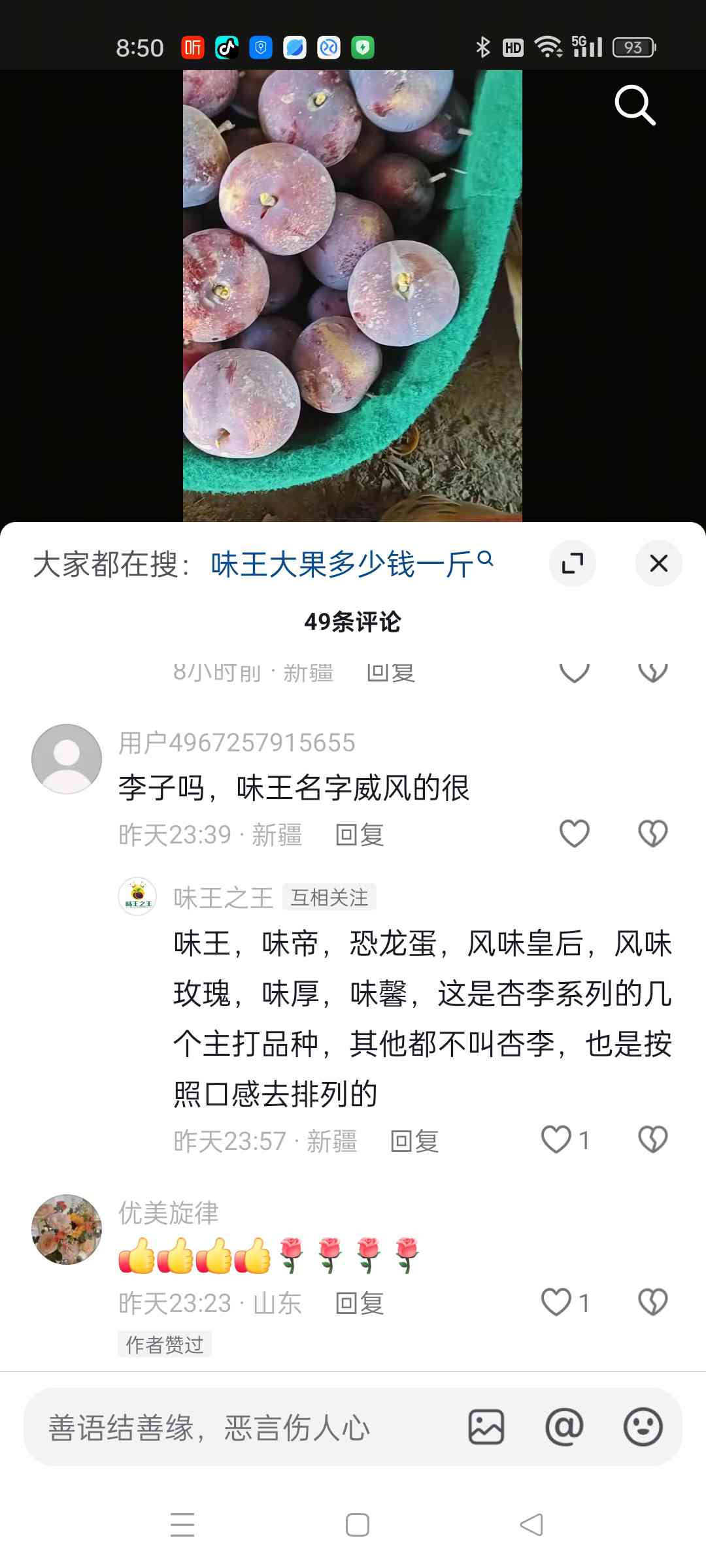This screenshot has width=706, height=1568.
Task: Expand the comments panel to full screen
Action: click(x=573, y=563)
